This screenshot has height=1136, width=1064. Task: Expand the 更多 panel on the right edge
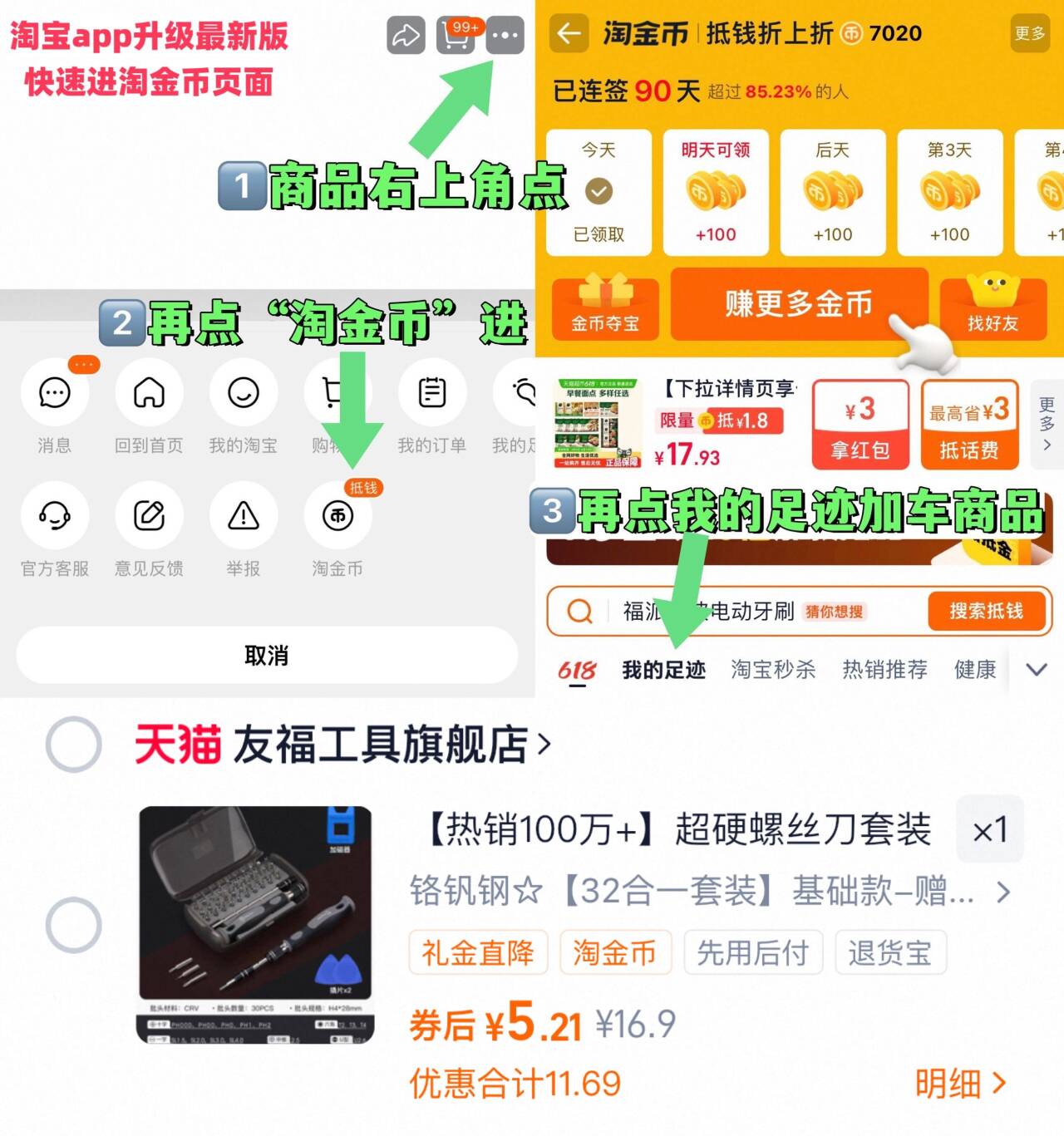(1047, 424)
